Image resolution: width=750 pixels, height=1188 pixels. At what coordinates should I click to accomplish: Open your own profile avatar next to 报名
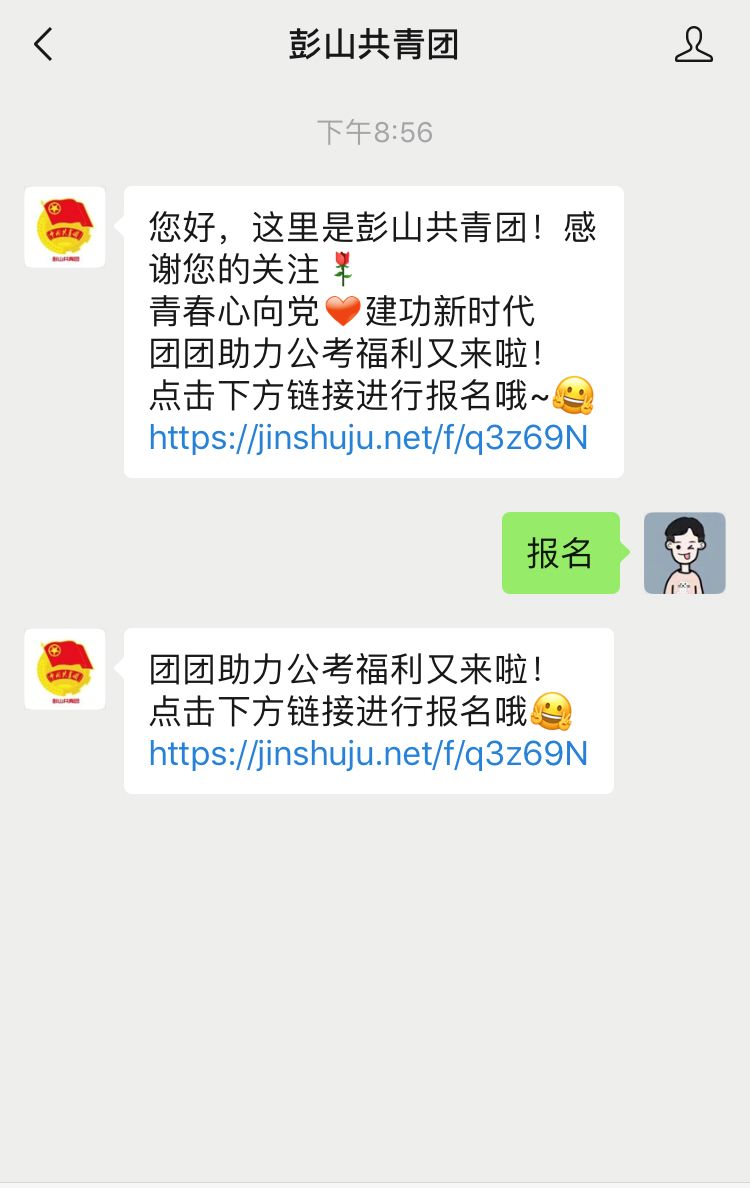point(684,553)
